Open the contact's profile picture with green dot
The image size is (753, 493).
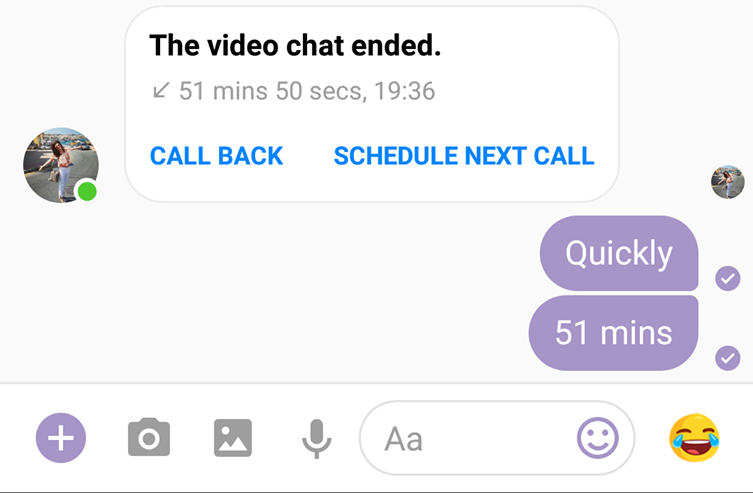pos(61,164)
